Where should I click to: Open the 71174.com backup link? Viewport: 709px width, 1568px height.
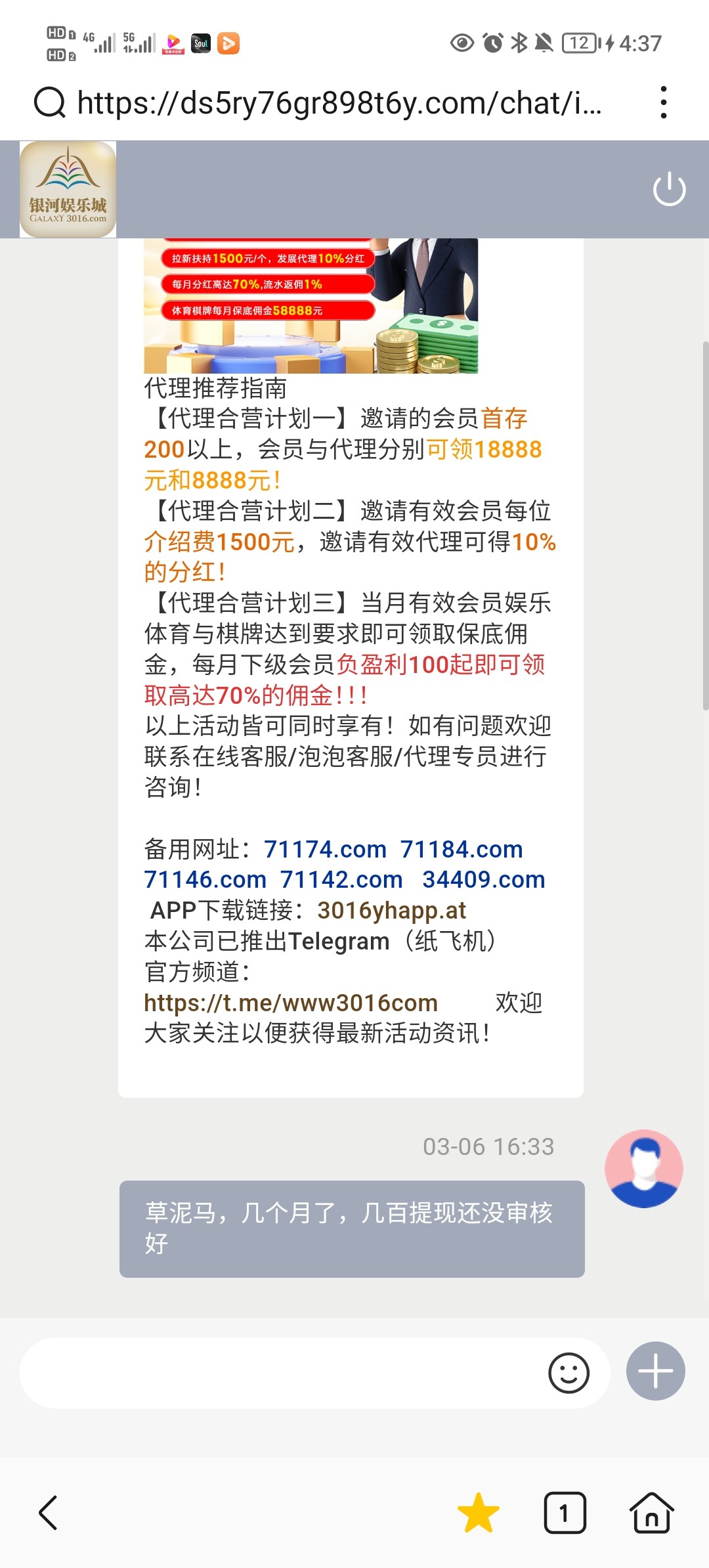pos(325,849)
